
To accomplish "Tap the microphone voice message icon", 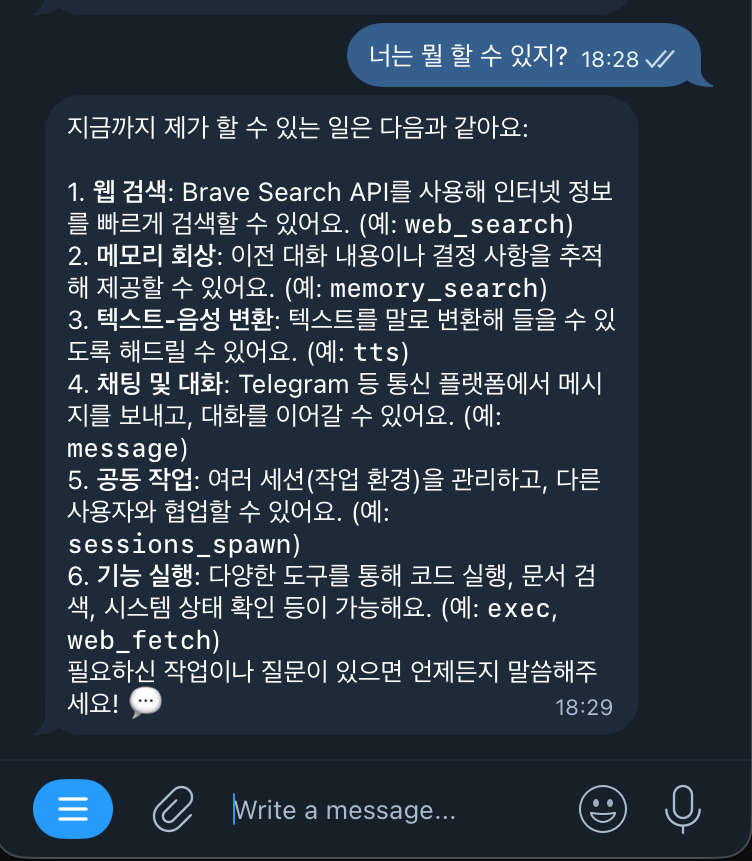I will tap(683, 808).
